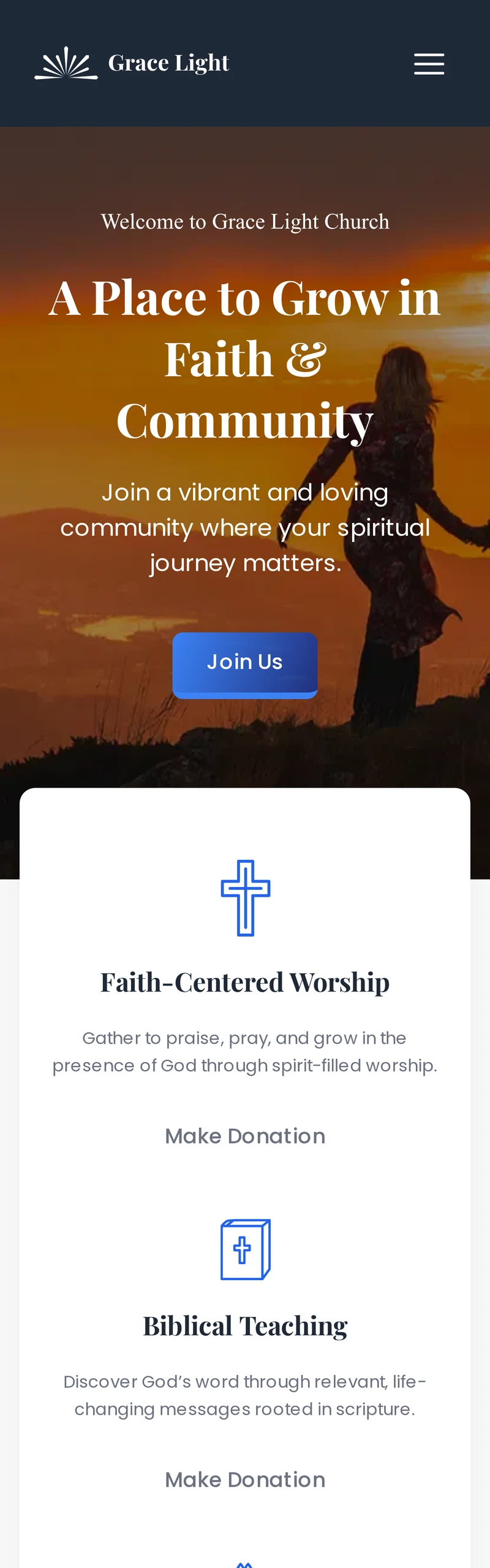Tap the Join Us button
Screen dimensions: 490x1568
[245, 663]
